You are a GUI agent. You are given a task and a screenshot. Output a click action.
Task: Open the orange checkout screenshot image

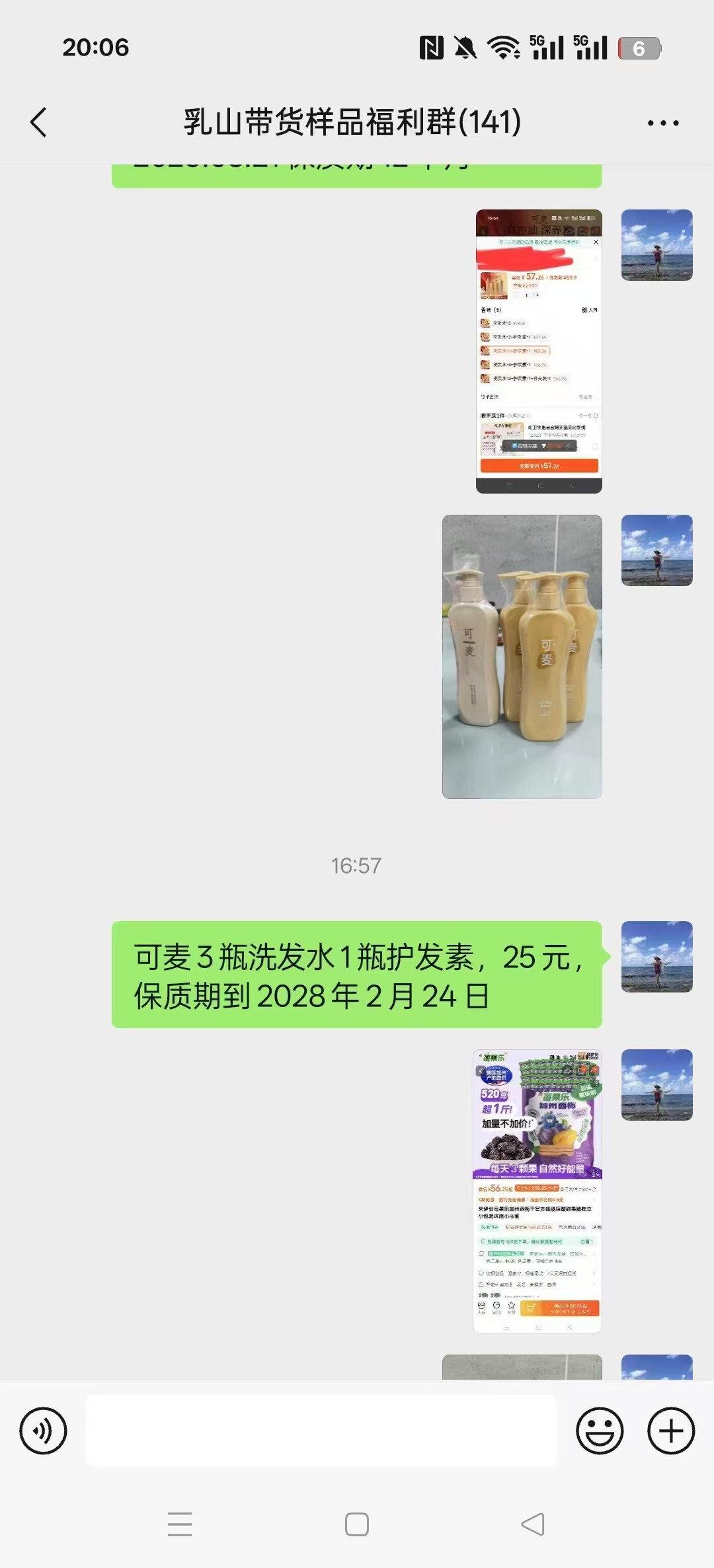coord(539,352)
